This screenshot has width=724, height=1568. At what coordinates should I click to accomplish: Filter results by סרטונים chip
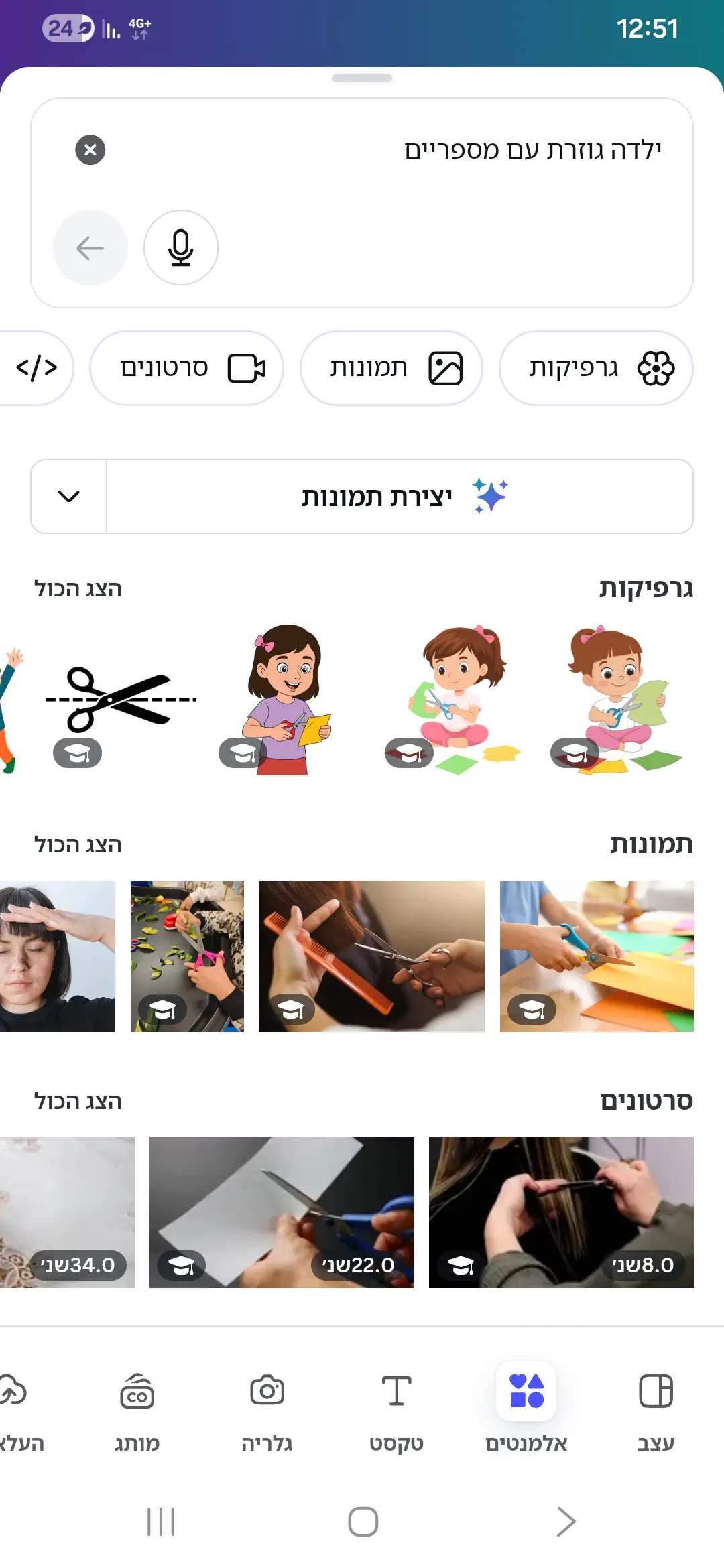point(187,368)
